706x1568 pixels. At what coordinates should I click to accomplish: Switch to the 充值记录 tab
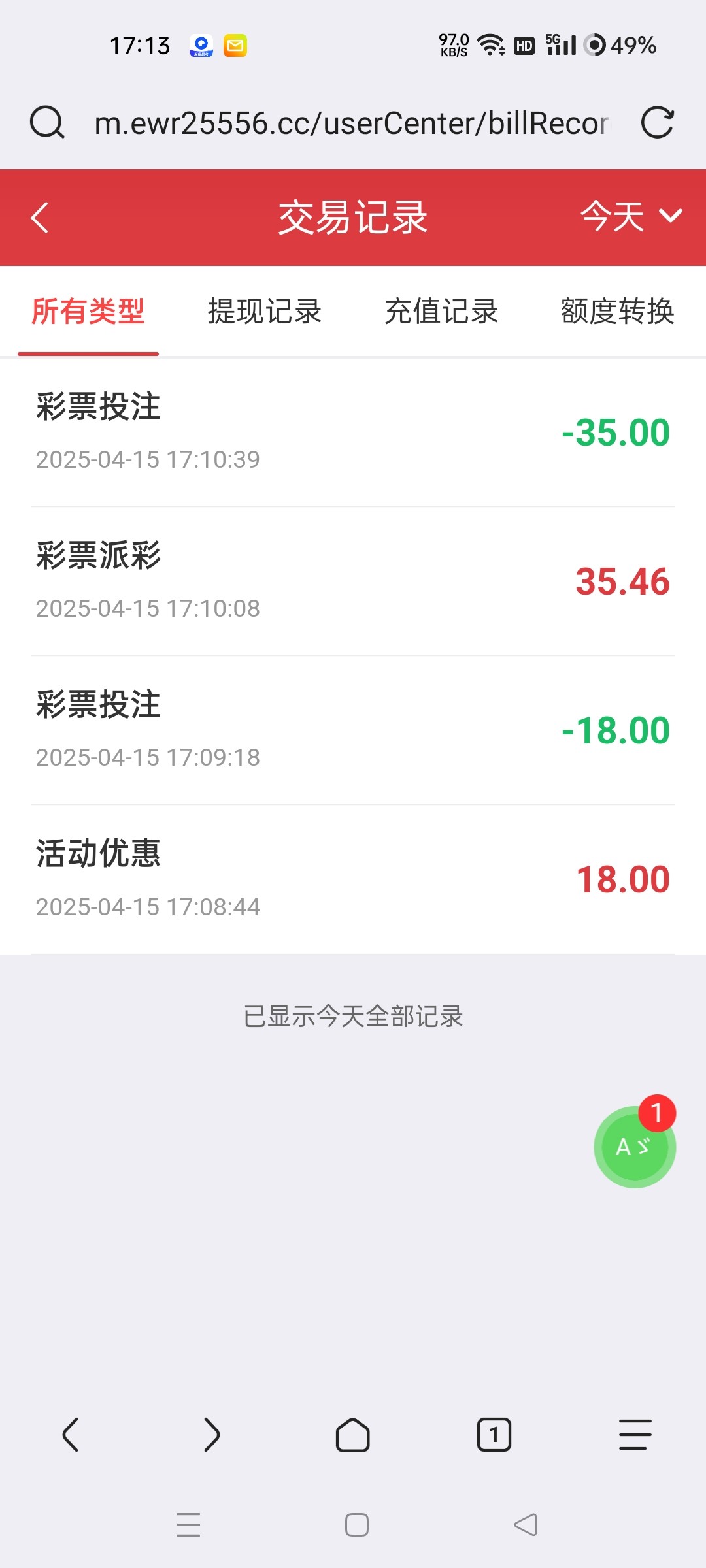click(441, 312)
